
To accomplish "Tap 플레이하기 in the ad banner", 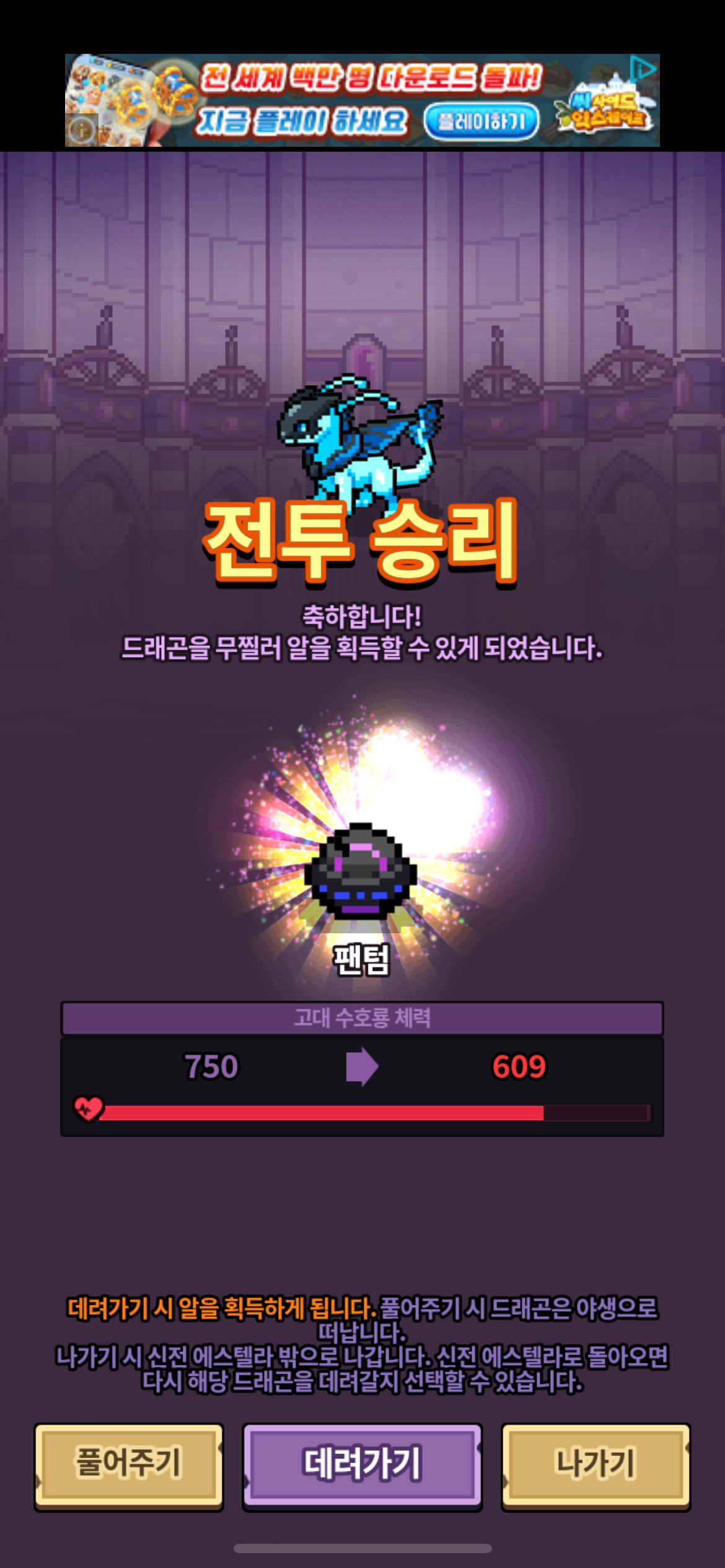I will click(481, 121).
